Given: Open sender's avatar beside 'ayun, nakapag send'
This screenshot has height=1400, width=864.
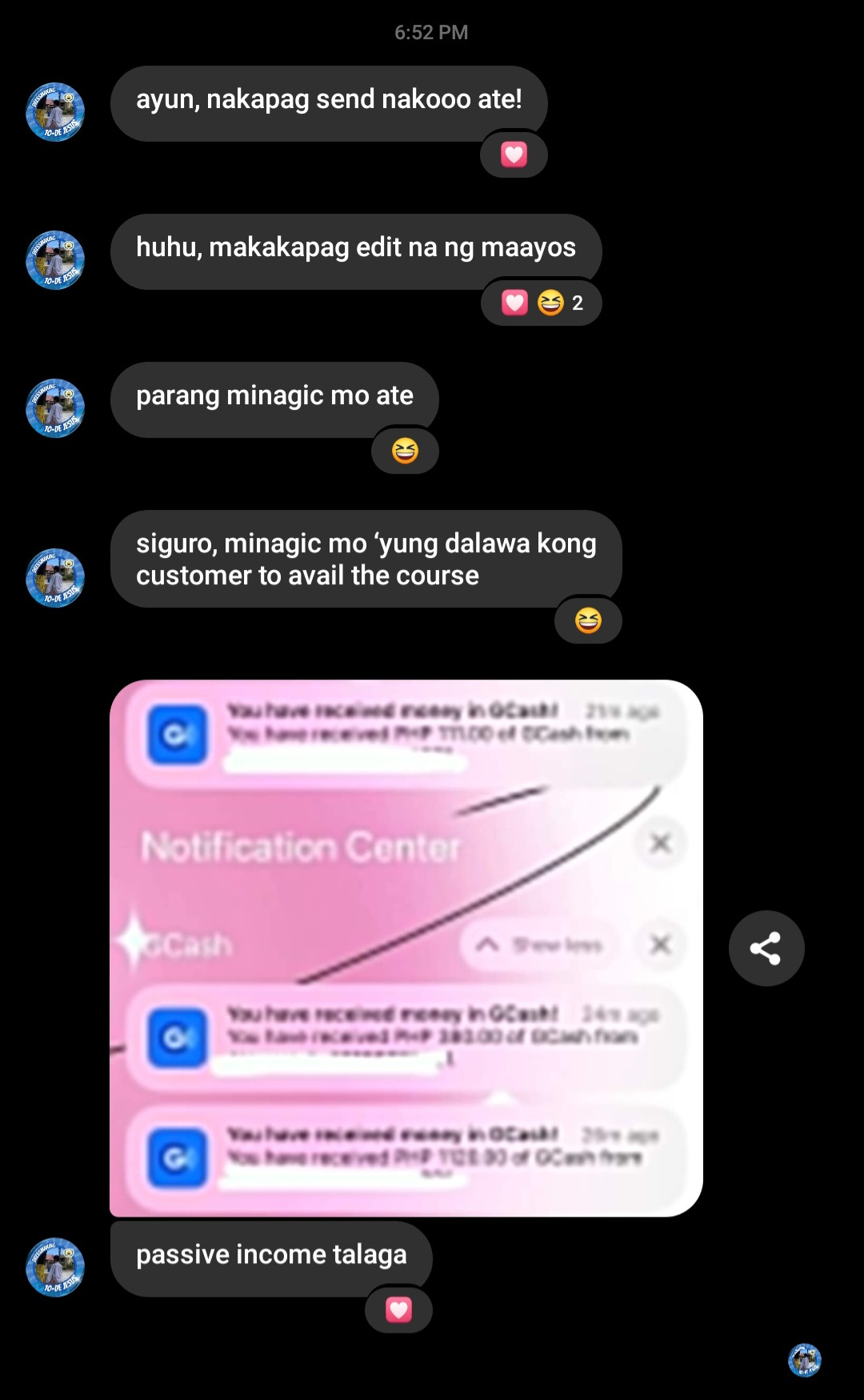Looking at the screenshot, I should click(55, 112).
